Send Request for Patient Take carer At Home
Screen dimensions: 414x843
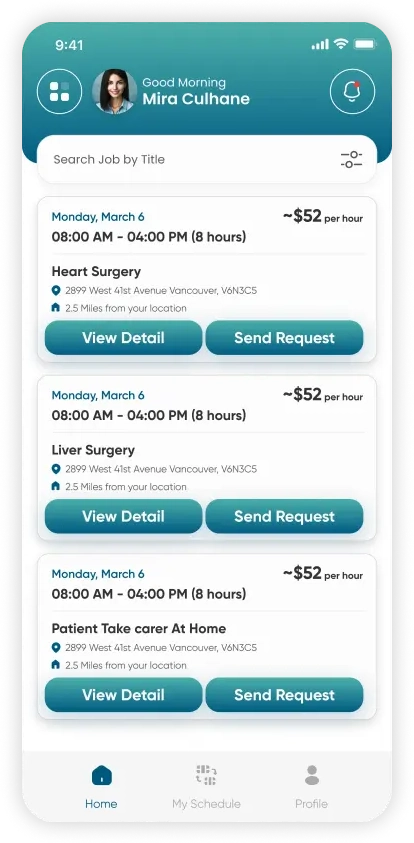(x=284, y=695)
